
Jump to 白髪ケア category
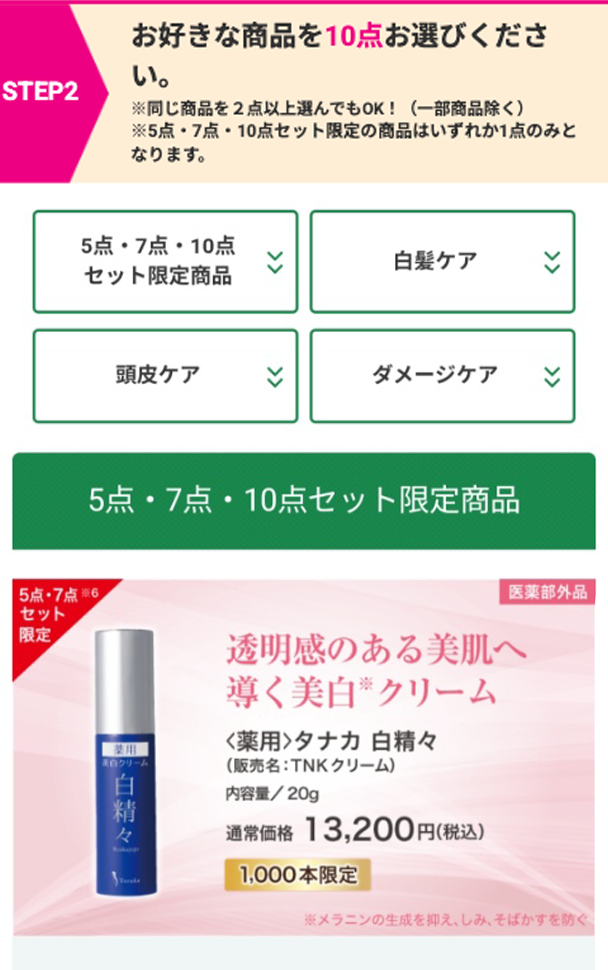click(442, 261)
